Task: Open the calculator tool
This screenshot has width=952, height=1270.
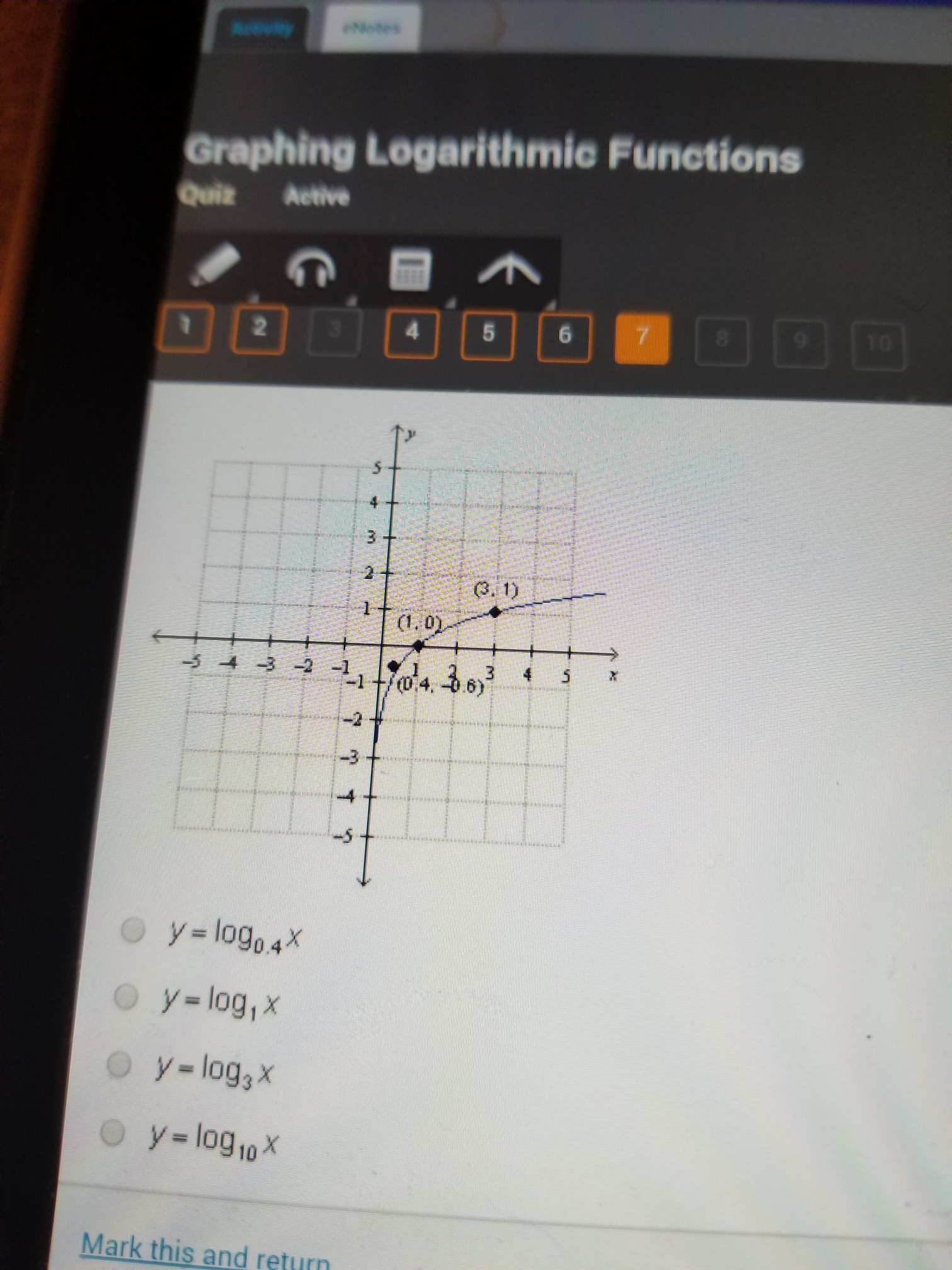Action: (x=410, y=269)
